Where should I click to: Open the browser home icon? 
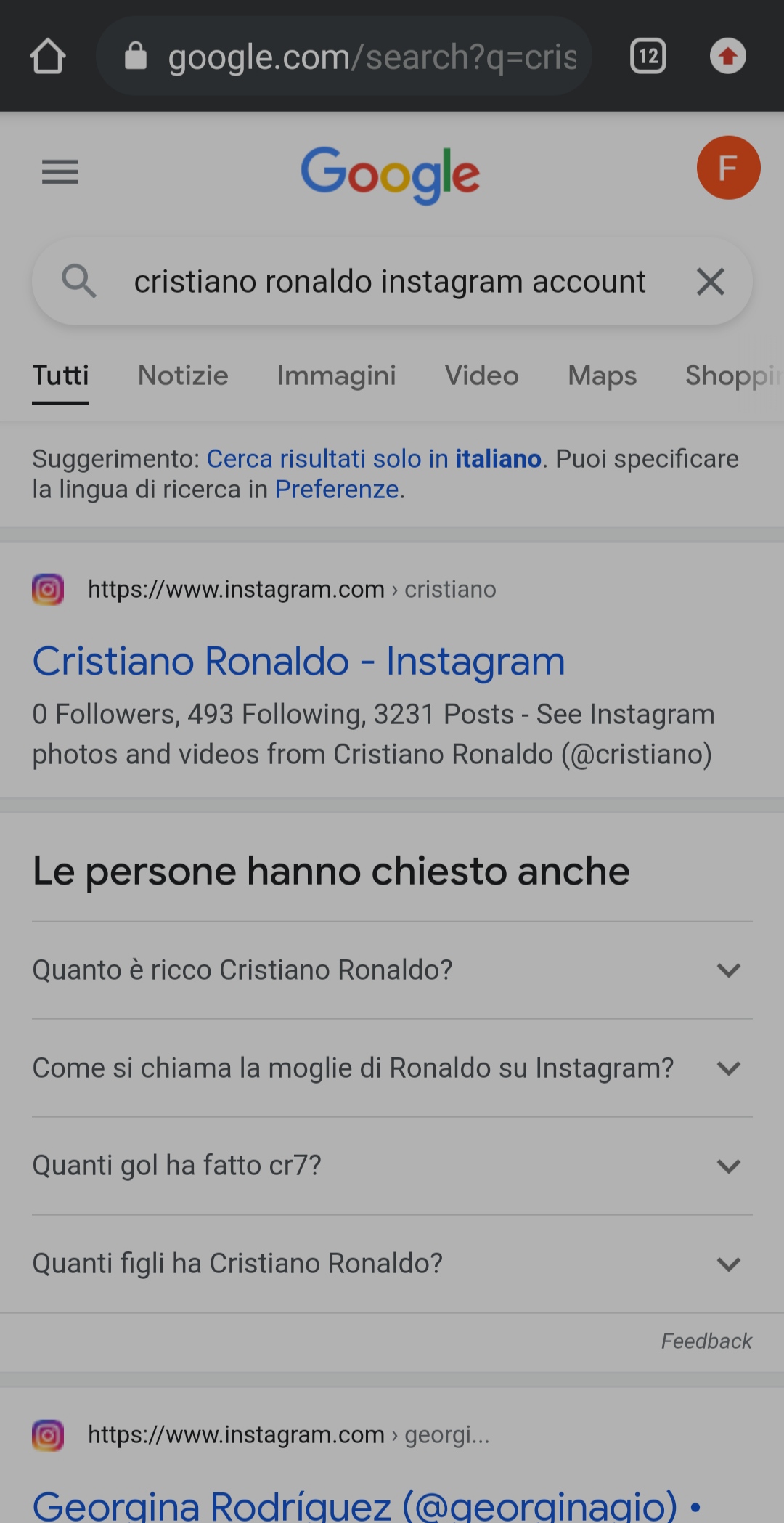pos(48,55)
